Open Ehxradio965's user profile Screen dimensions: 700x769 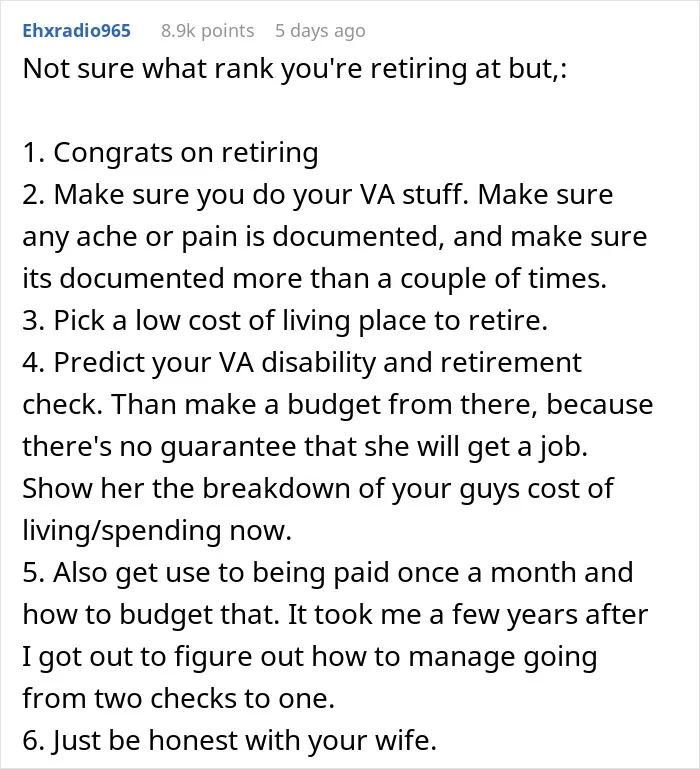77,30
